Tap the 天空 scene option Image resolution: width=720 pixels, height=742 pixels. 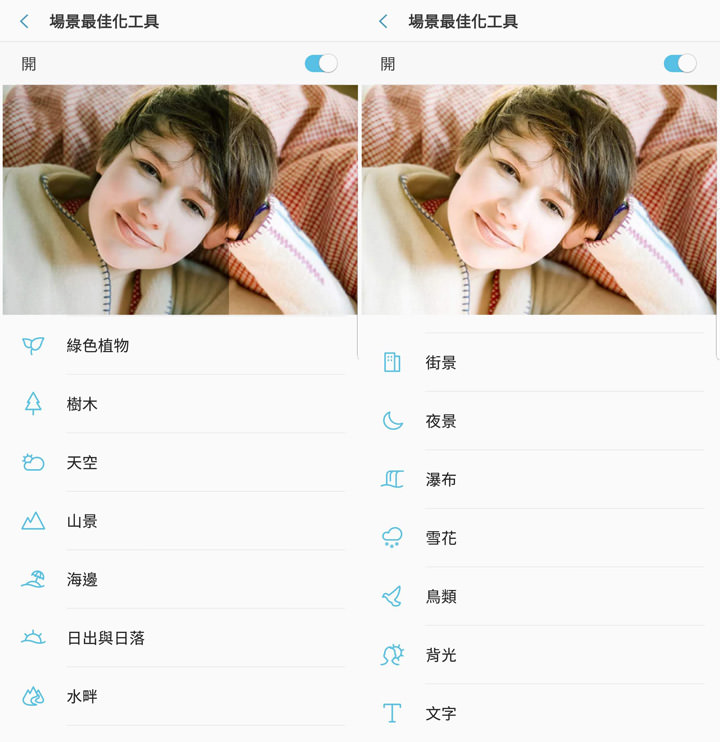click(x=82, y=463)
